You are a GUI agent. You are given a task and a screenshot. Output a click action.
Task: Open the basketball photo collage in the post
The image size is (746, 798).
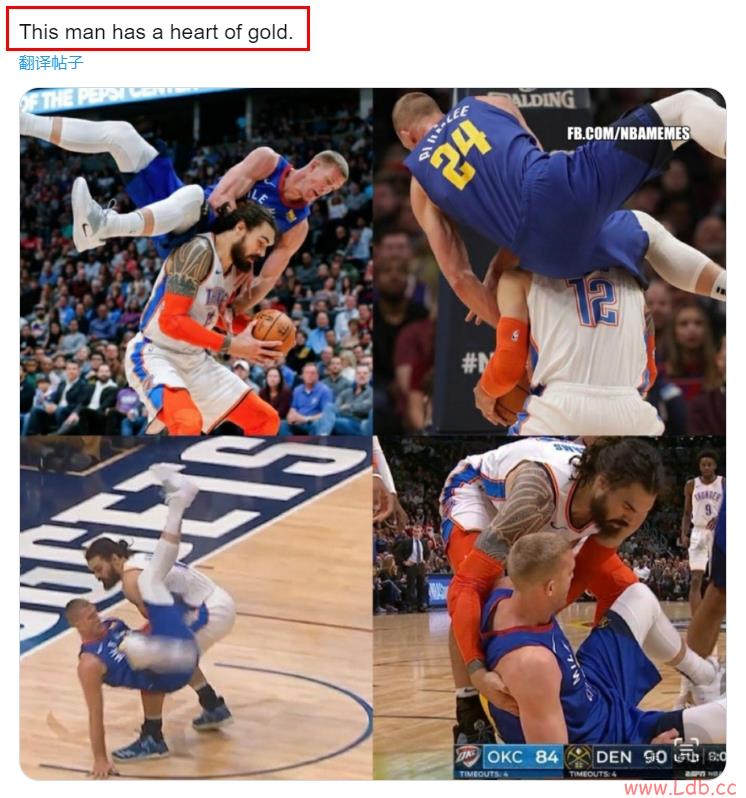point(372,433)
